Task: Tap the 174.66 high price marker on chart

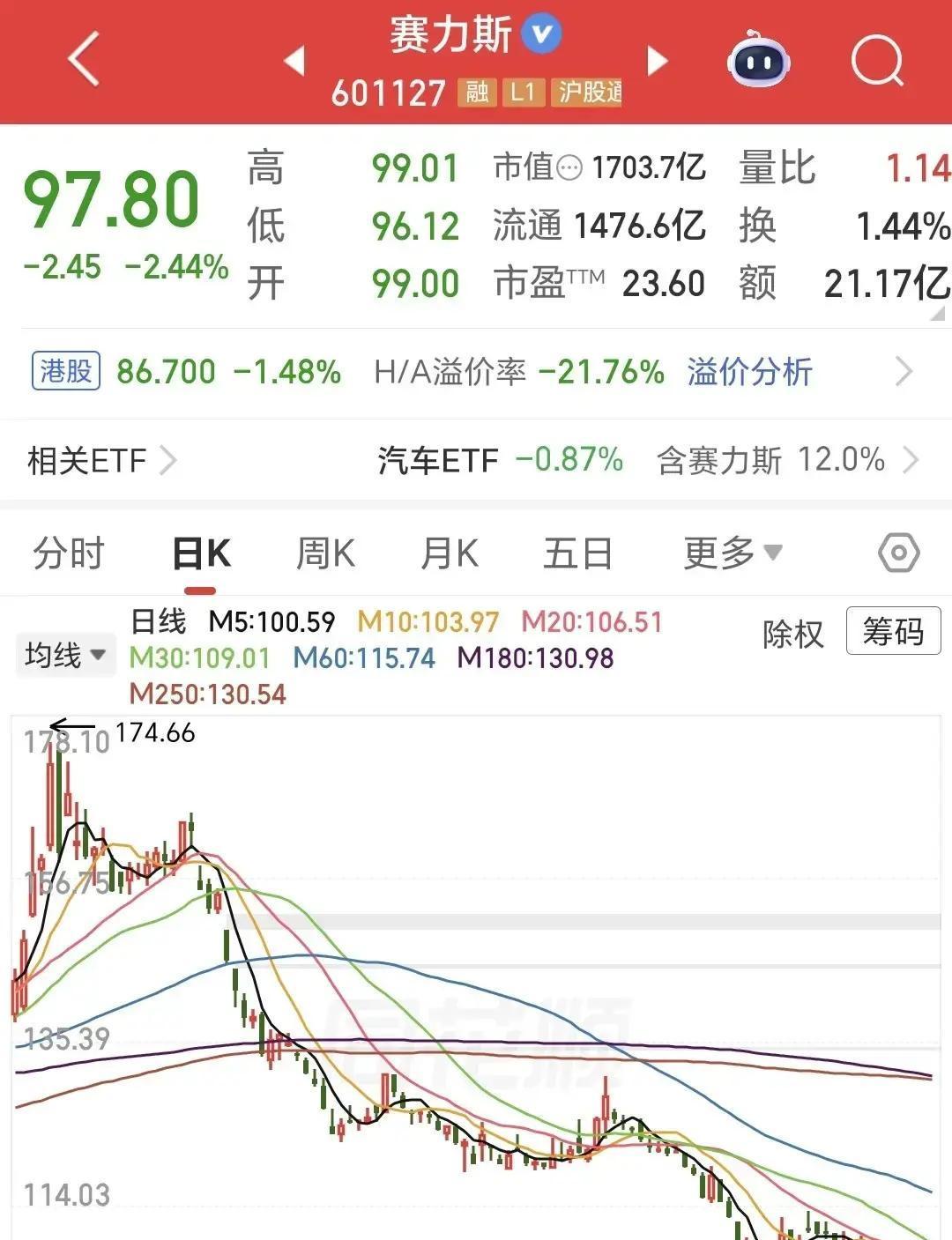Action: [156, 732]
